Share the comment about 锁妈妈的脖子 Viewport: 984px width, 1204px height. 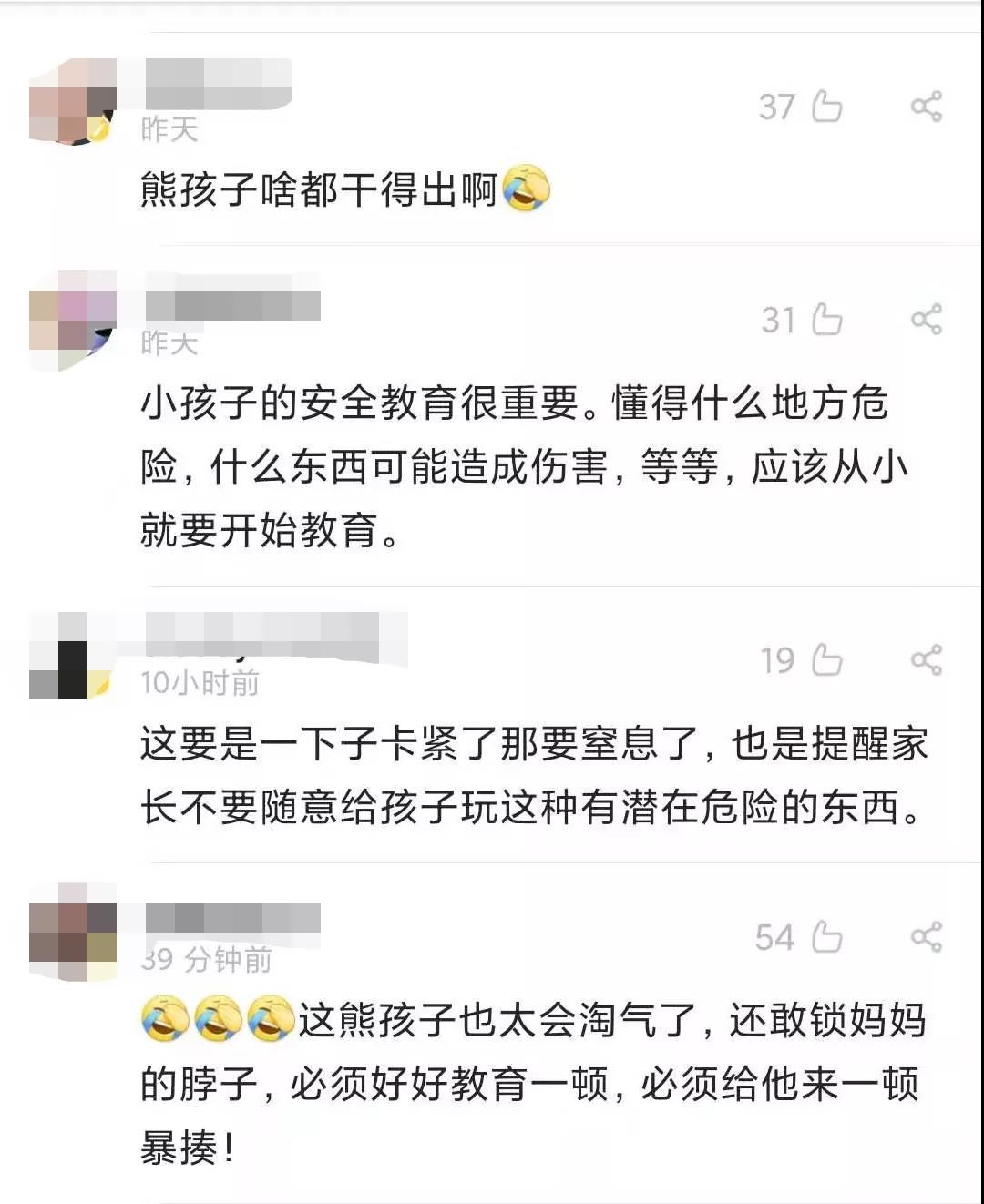click(x=926, y=937)
